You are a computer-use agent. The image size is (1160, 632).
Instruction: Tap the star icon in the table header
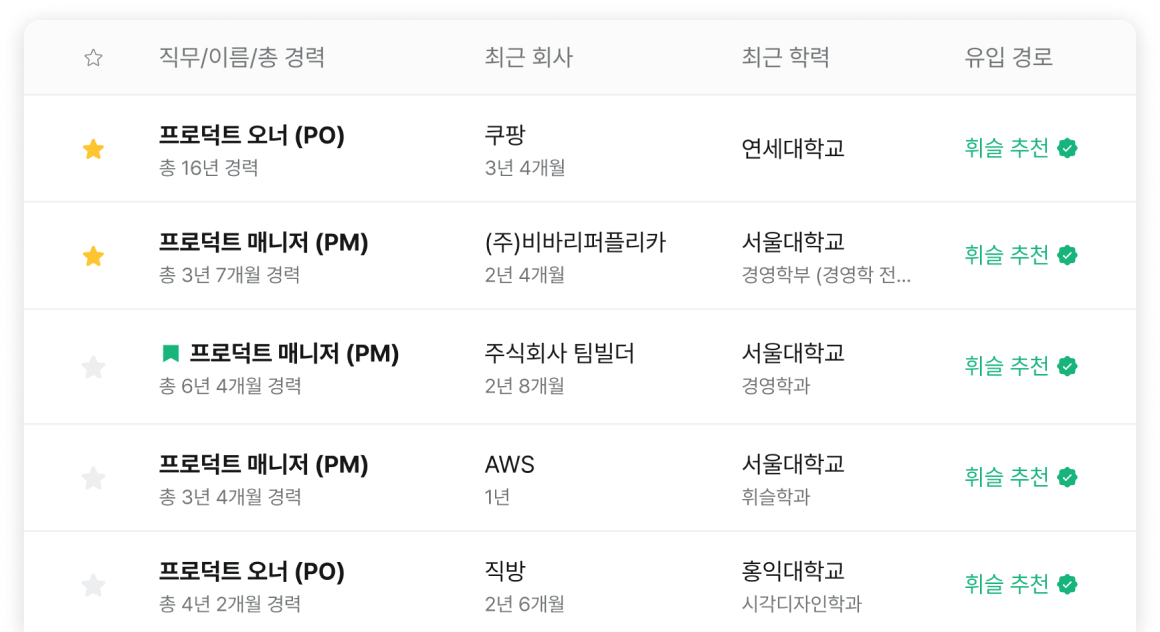point(93,58)
